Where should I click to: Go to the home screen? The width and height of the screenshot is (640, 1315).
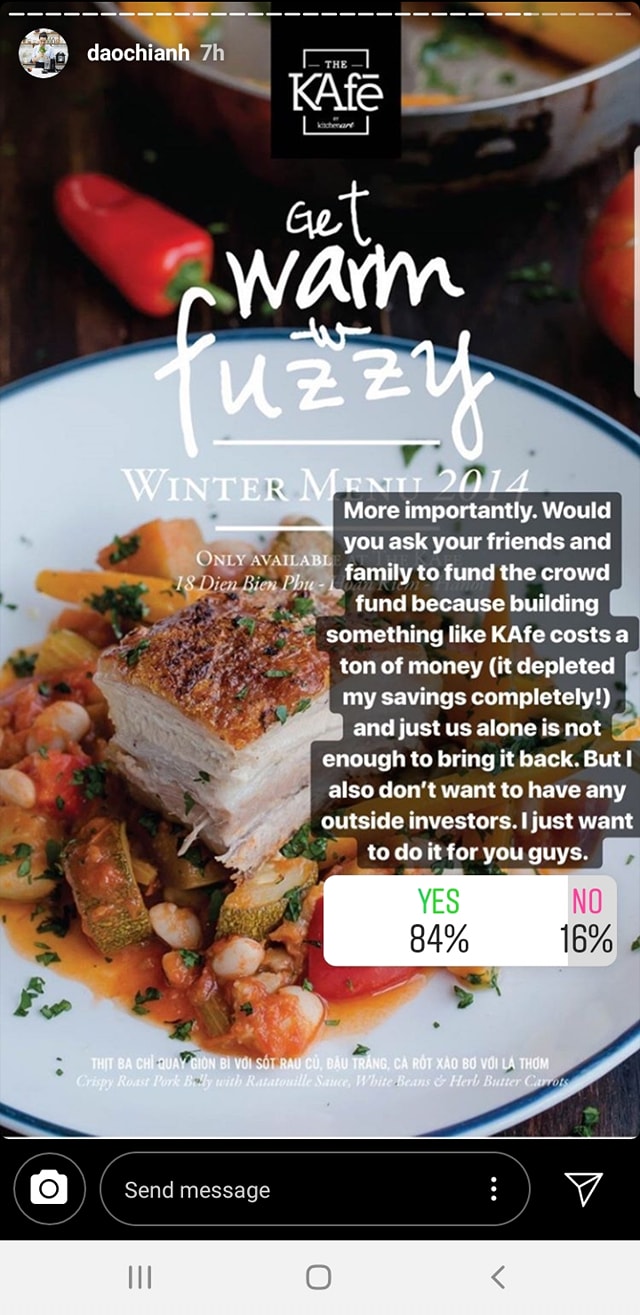[x=319, y=1276]
